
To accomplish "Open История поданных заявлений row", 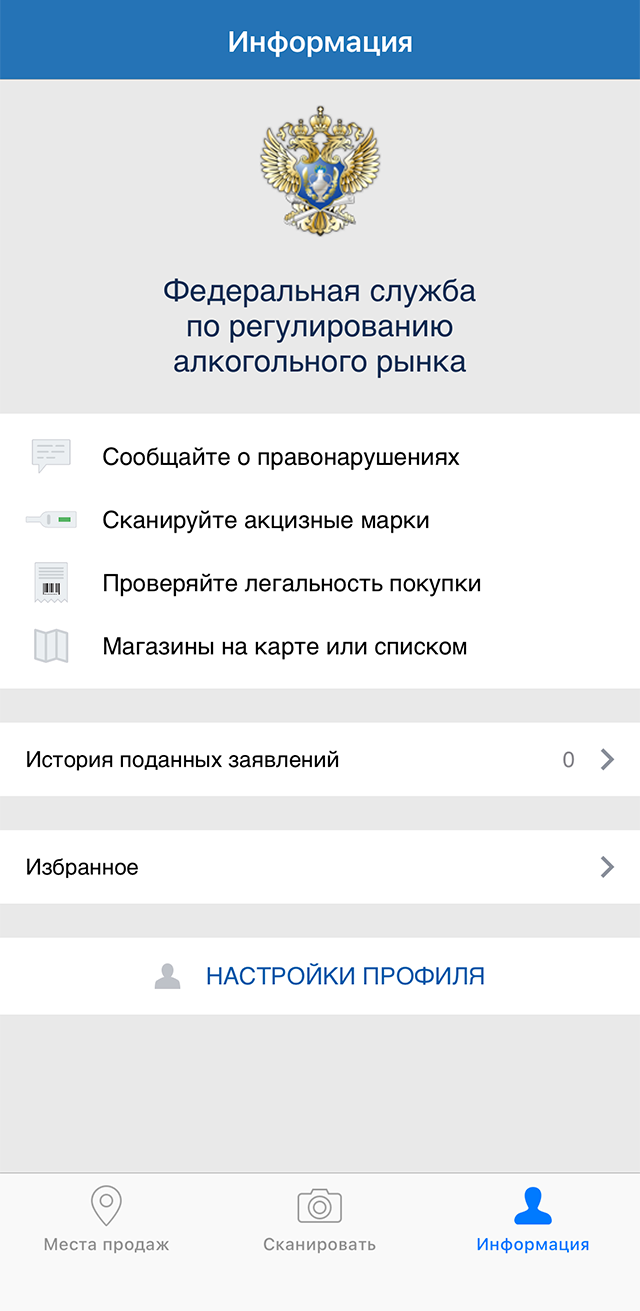I will (320, 760).
